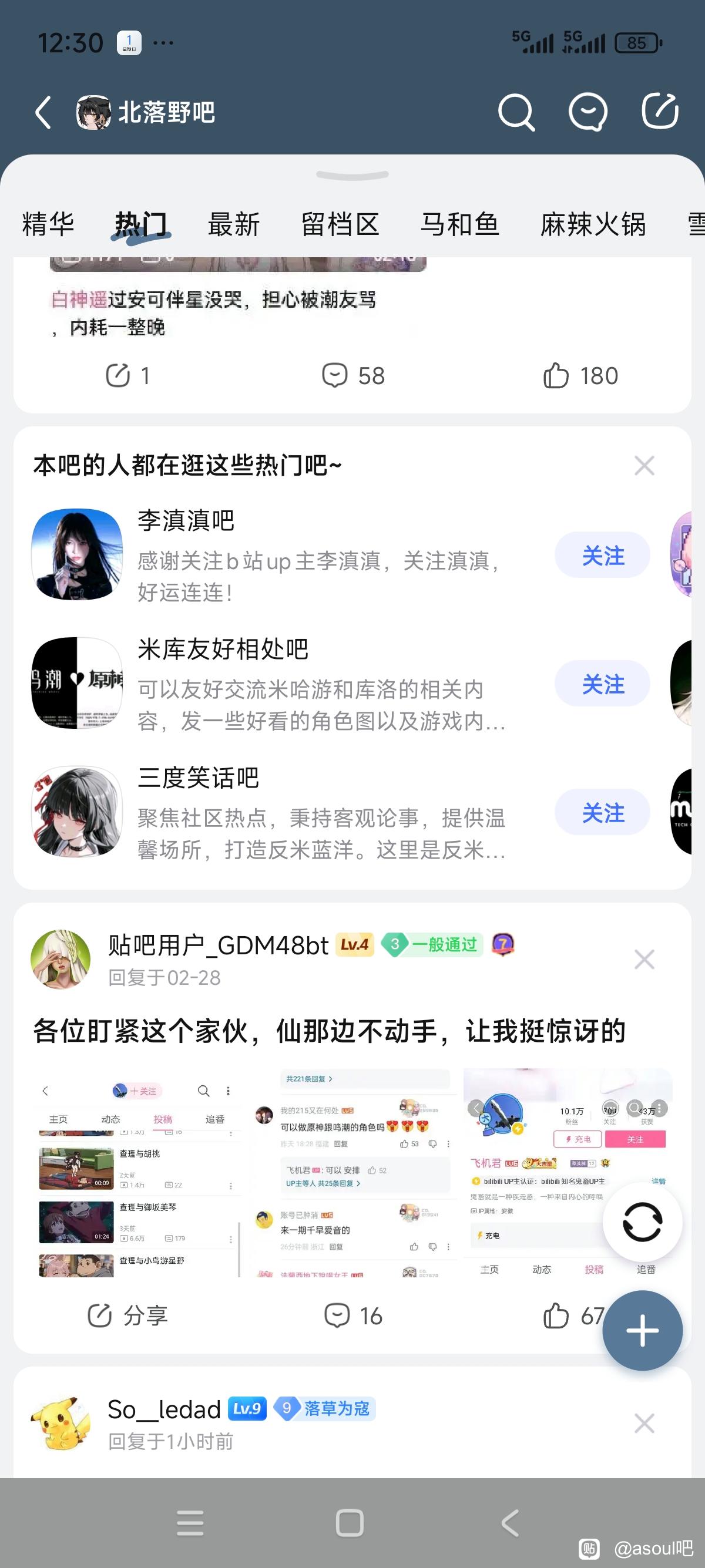Follow 三度笑话吧
Screen dimensions: 705x1568
tap(602, 813)
